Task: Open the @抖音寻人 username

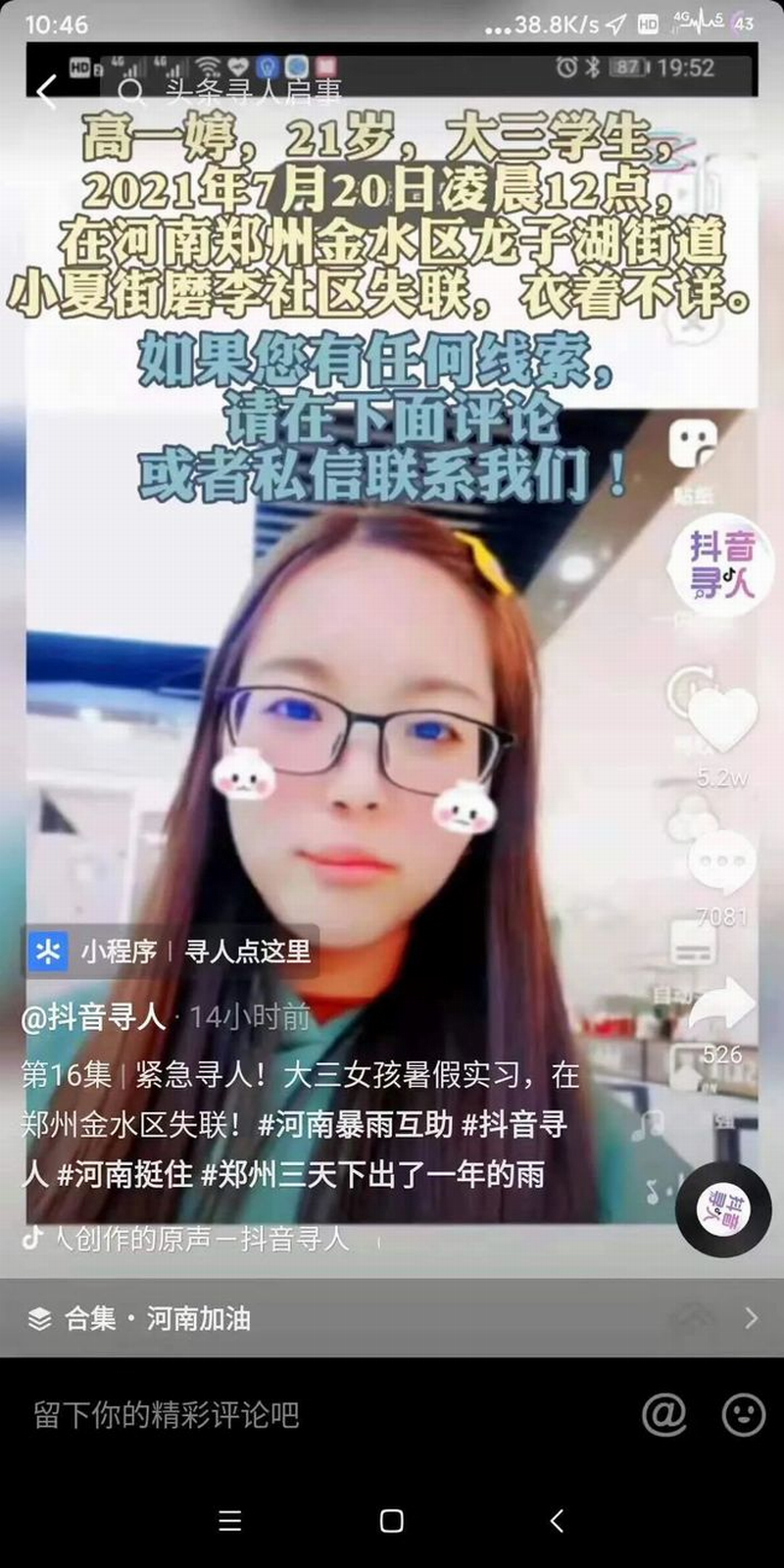Action: 93,1017
